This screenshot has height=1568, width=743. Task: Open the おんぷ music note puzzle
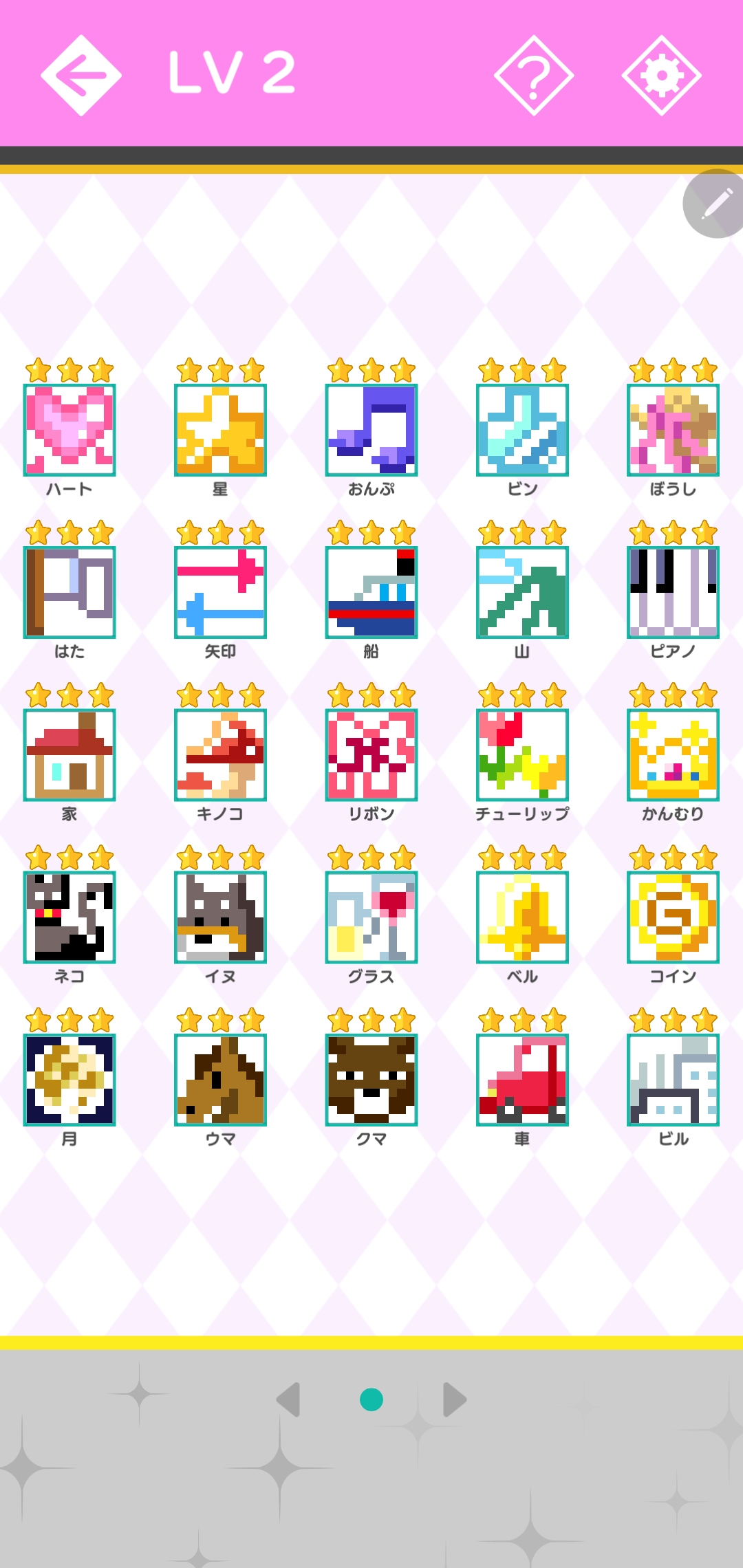371,431
